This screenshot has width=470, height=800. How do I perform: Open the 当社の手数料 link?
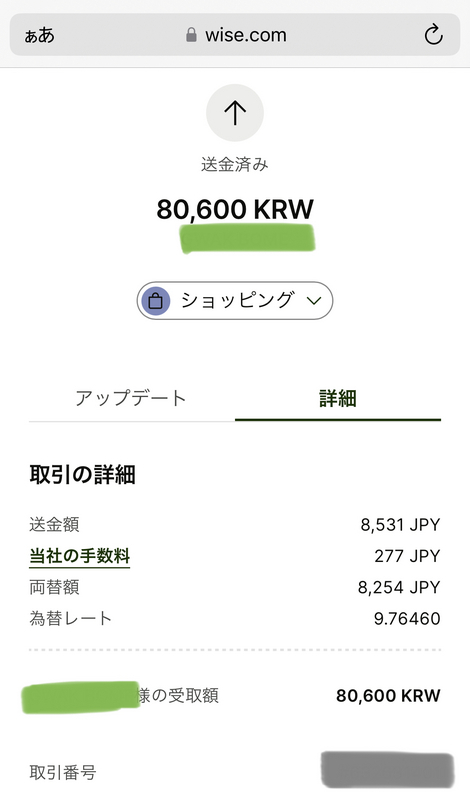click(80, 556)
